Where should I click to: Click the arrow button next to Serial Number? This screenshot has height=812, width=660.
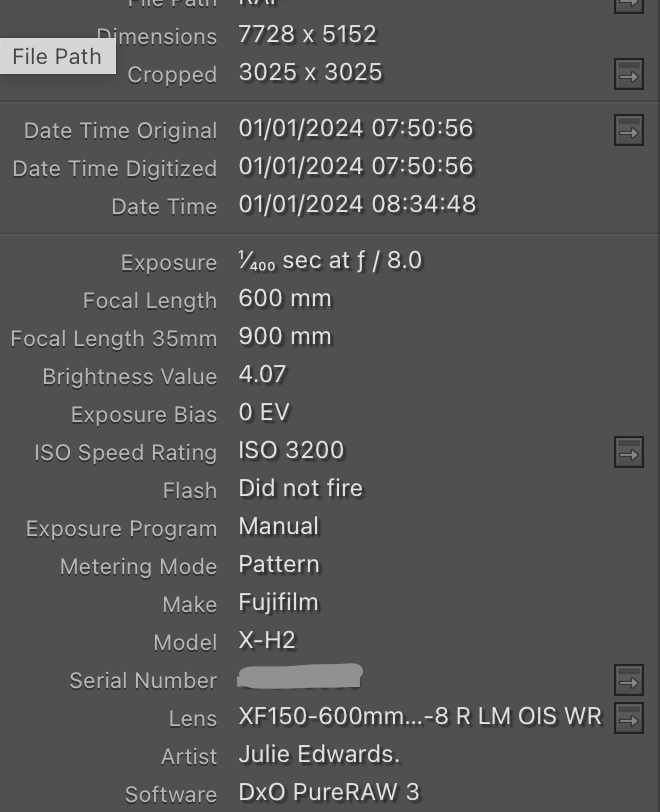click(x=628, y=681)
